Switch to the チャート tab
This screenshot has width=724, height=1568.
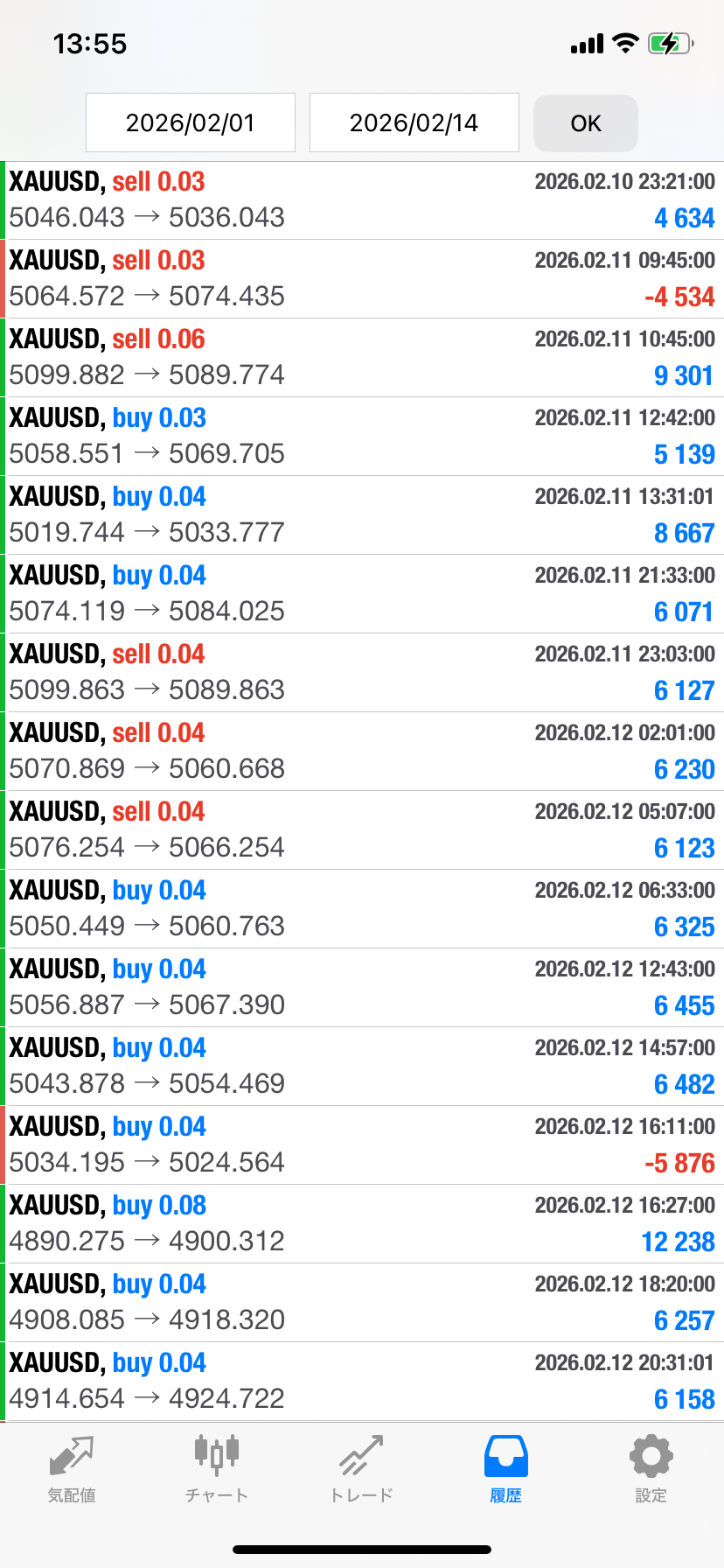[x=217, y=1470]
